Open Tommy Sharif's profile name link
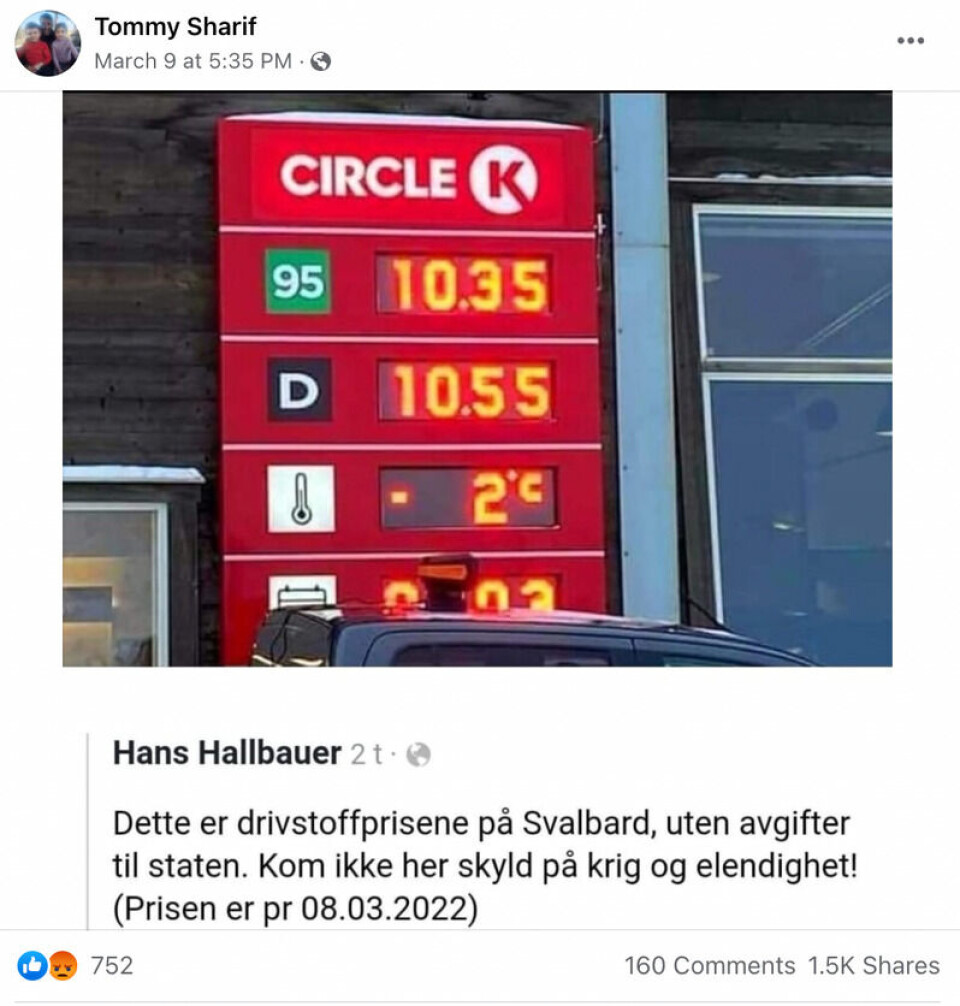The width and height of the screenshot is (960, 1006). (x=175, y=27)
